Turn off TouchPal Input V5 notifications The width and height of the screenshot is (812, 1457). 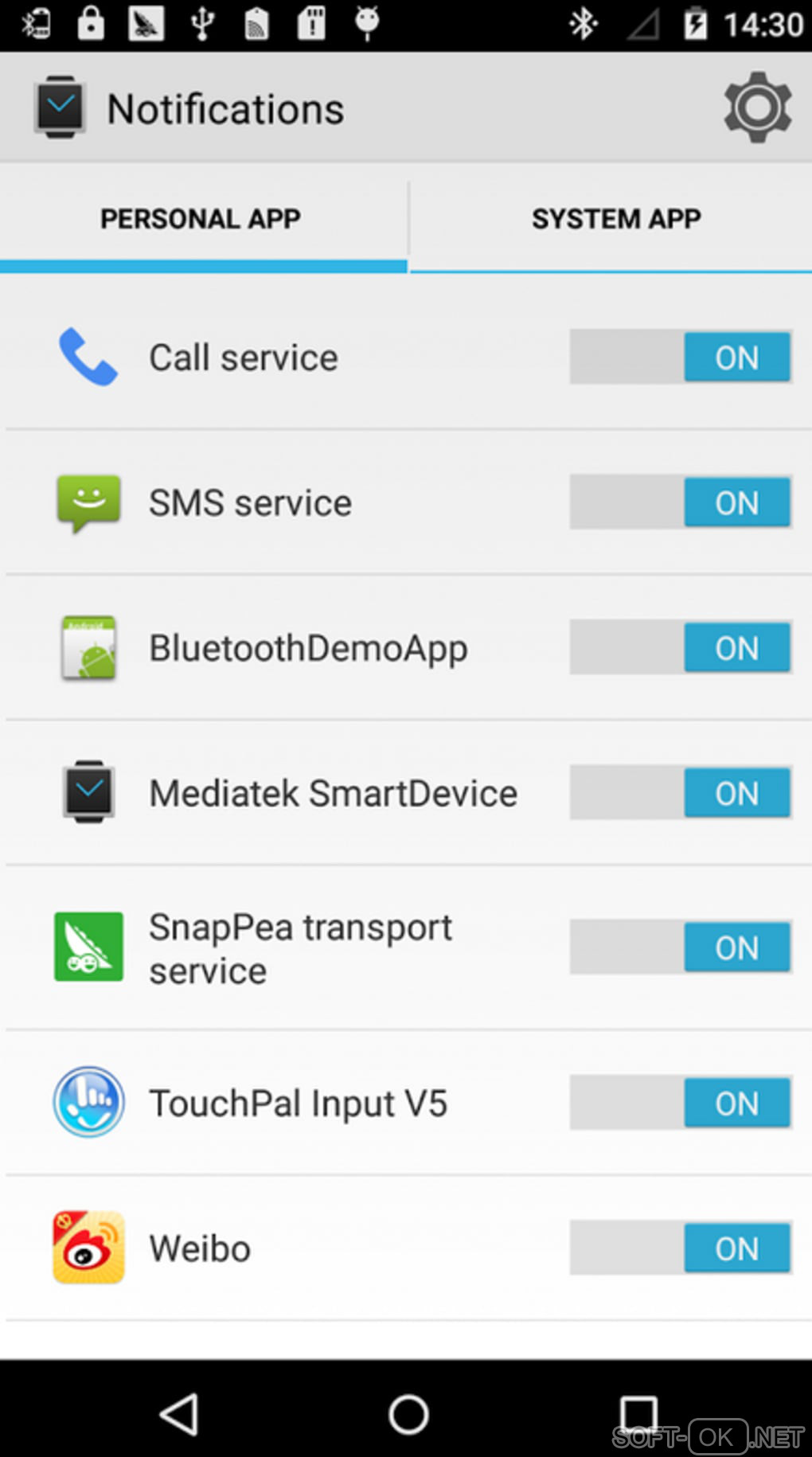(x=681, y=1103)
